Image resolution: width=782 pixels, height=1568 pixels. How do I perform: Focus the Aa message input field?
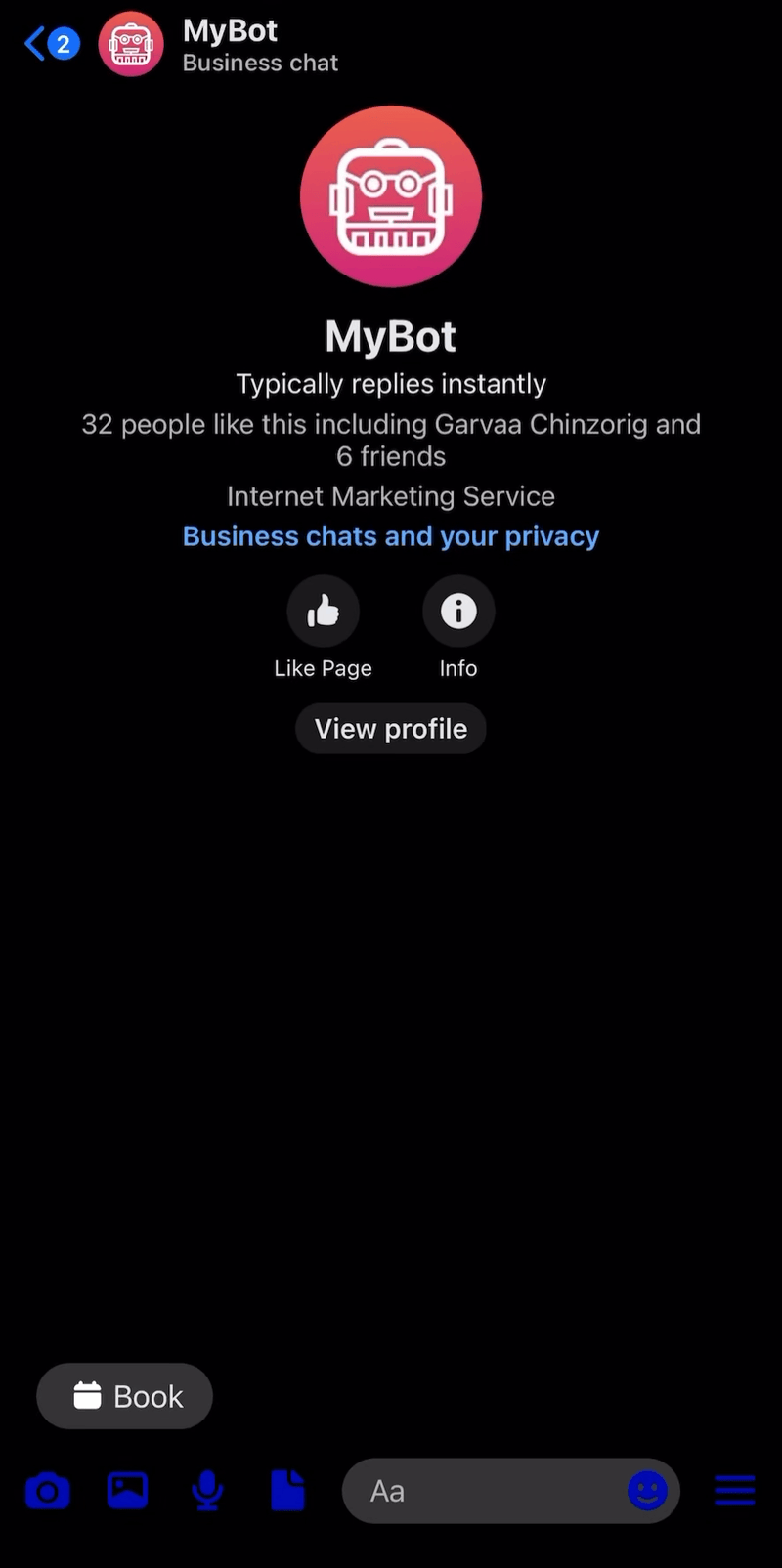coord(479,1491)
